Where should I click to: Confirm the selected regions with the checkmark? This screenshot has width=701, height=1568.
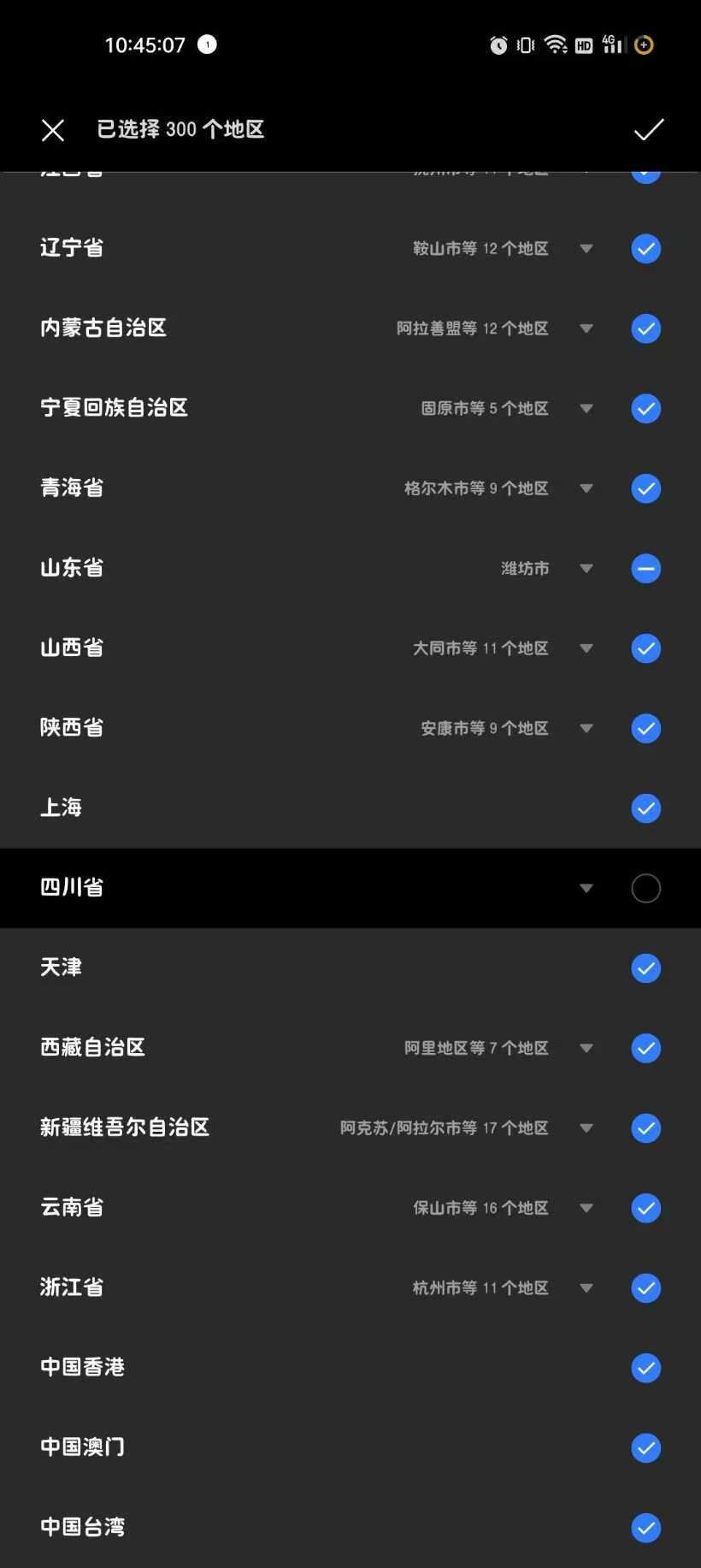[648, 130]
